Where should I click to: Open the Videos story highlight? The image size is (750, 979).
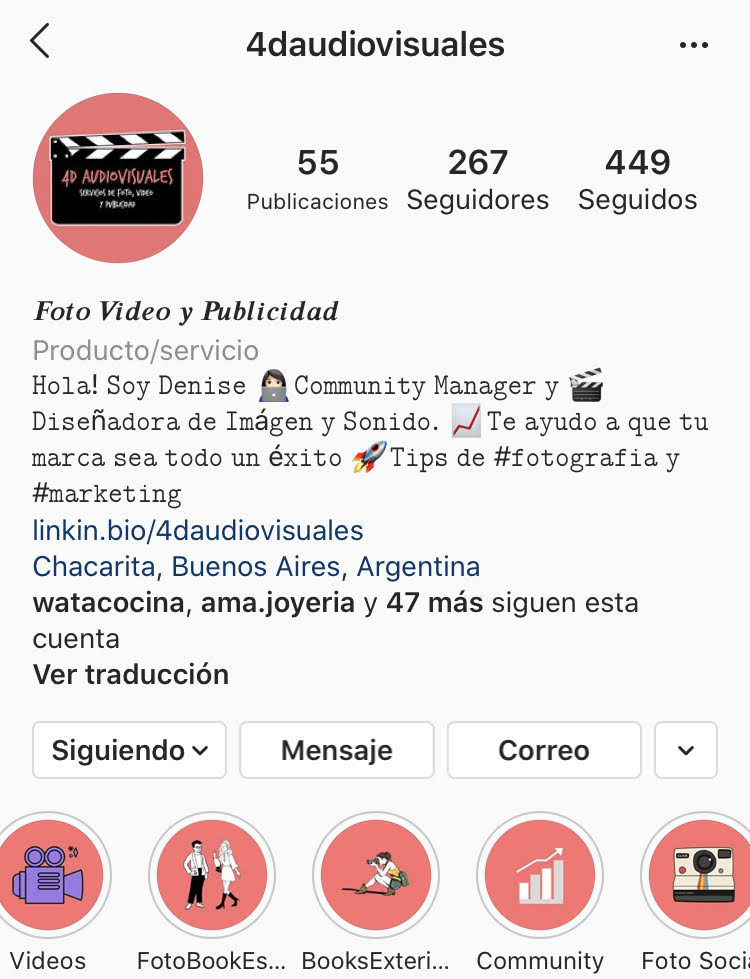click(x=48, y=875)
